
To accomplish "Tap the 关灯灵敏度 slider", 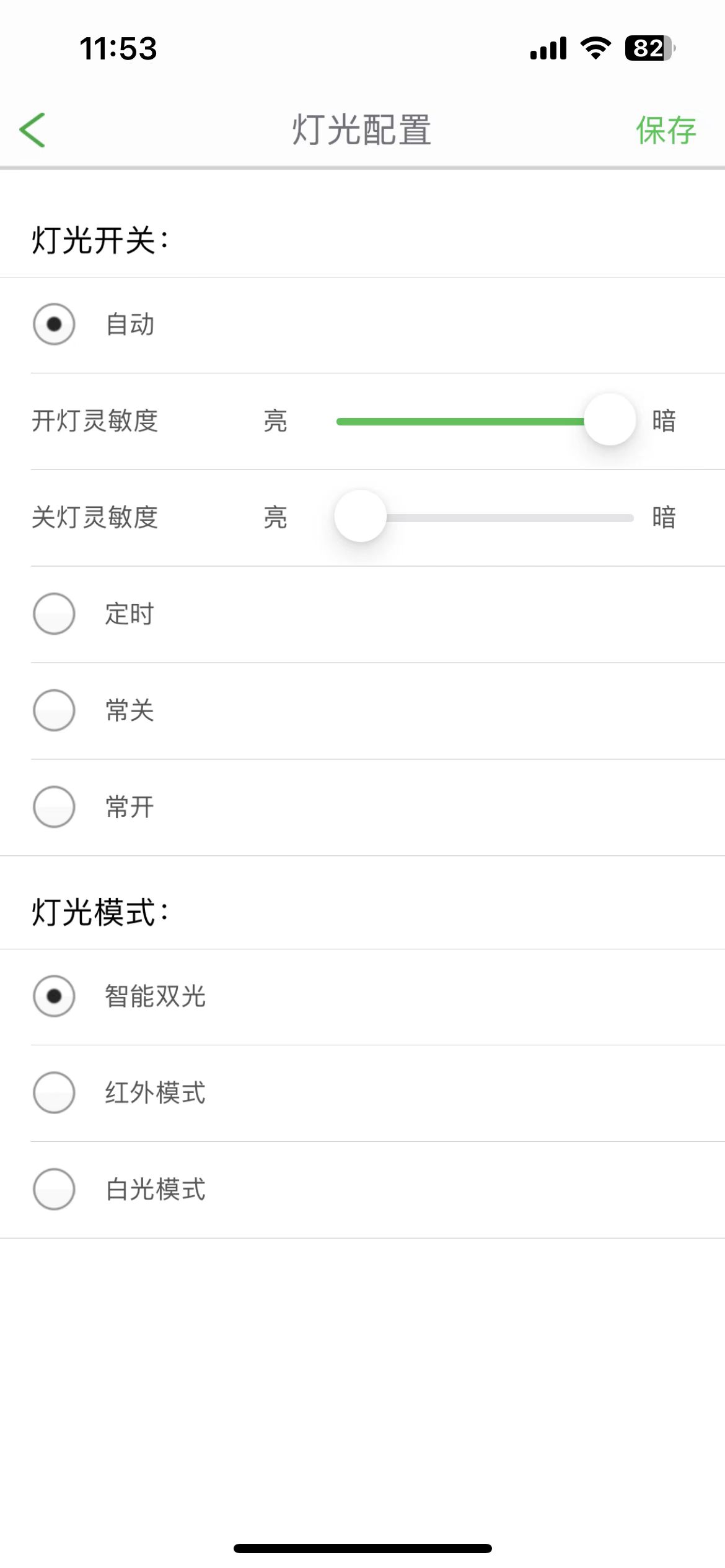I will [485, 517].
